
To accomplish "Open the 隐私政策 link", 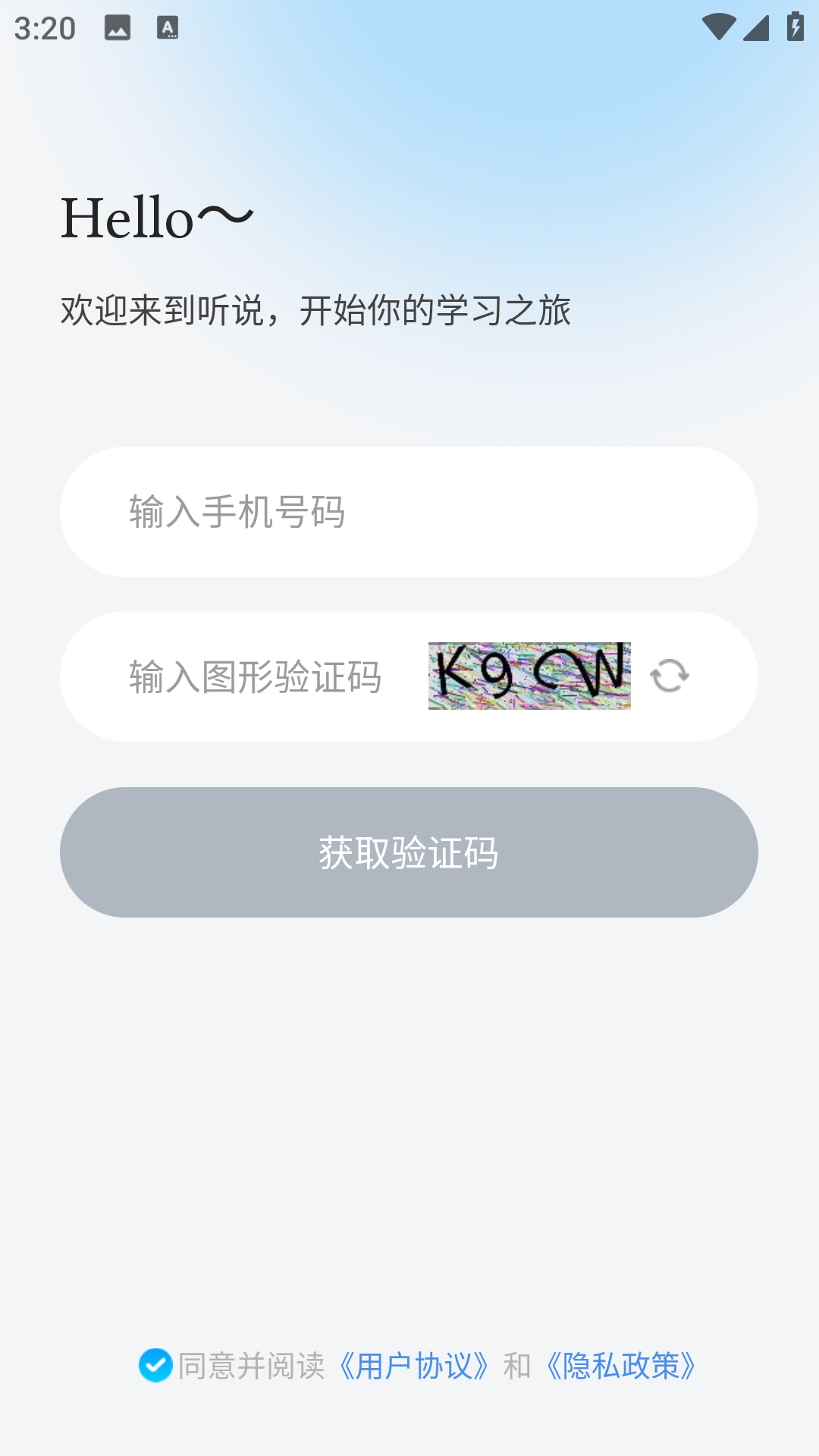I will 620,1366.
